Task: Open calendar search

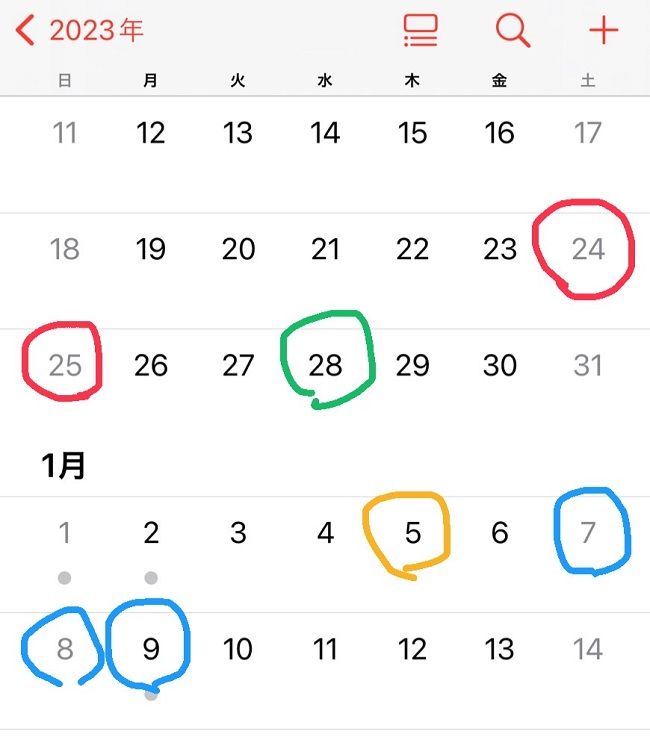Action: click(512, 31)
